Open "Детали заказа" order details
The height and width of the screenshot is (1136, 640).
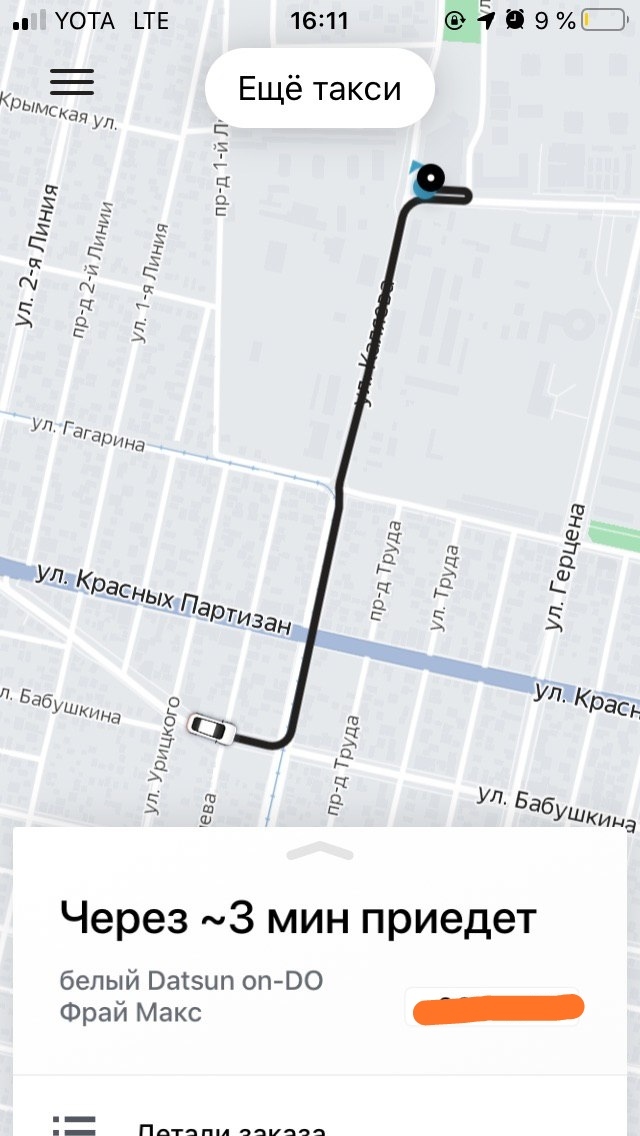tap(231, 1126)
